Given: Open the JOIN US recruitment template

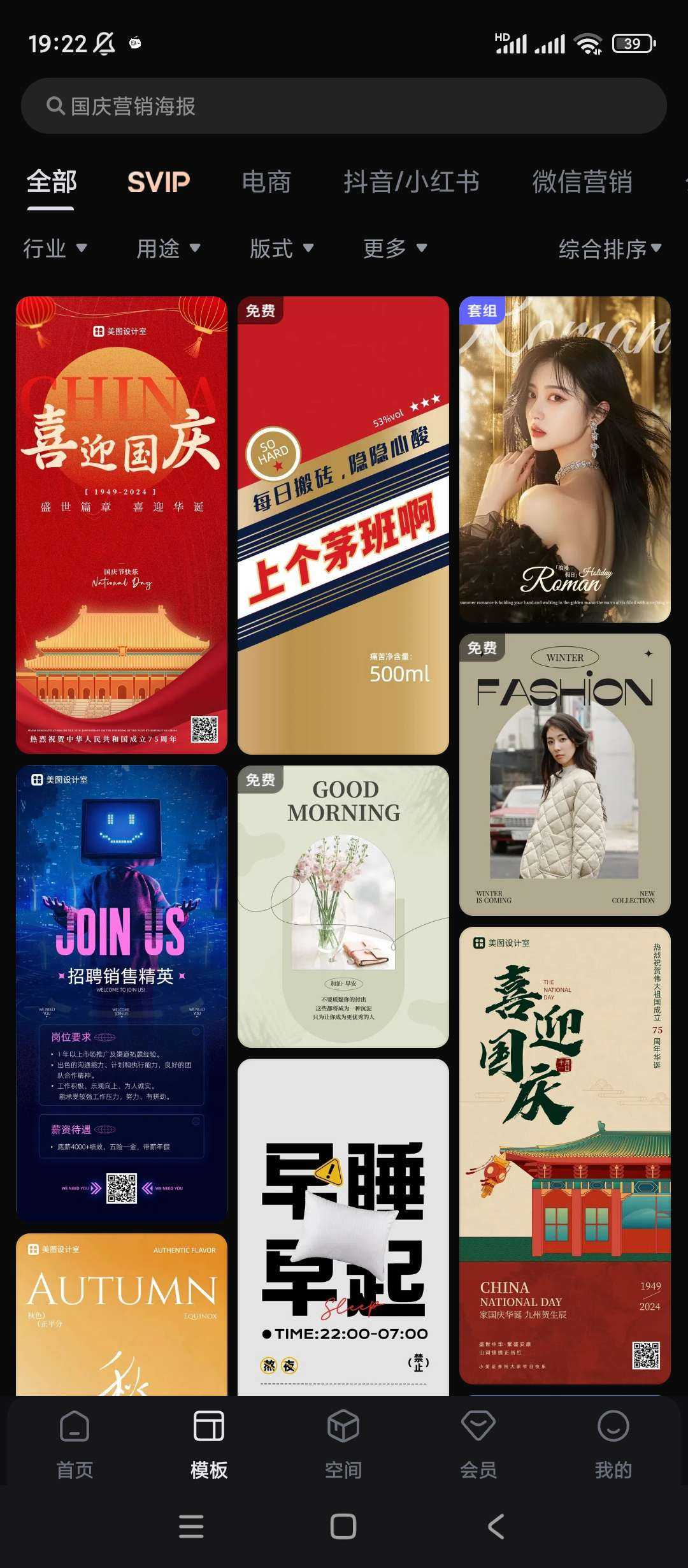Looking at the screenshot, I should (122, 994).
